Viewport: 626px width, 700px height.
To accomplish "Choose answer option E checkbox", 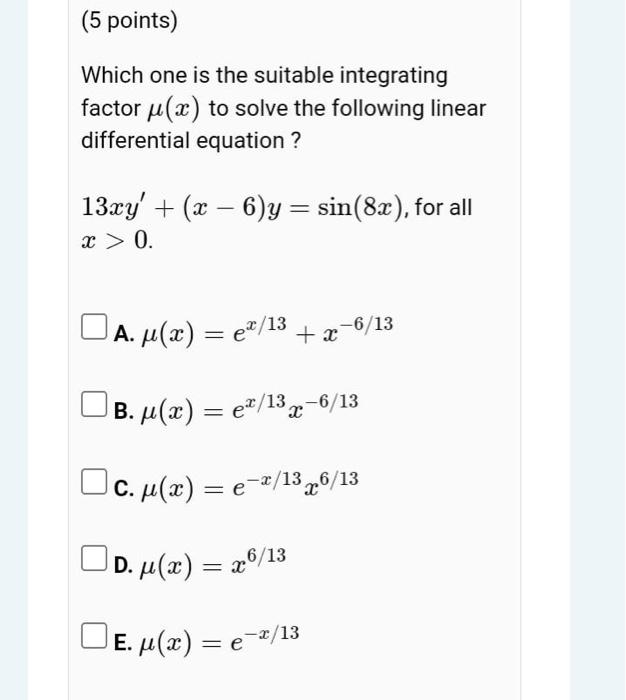I will (x=94, y=637).
